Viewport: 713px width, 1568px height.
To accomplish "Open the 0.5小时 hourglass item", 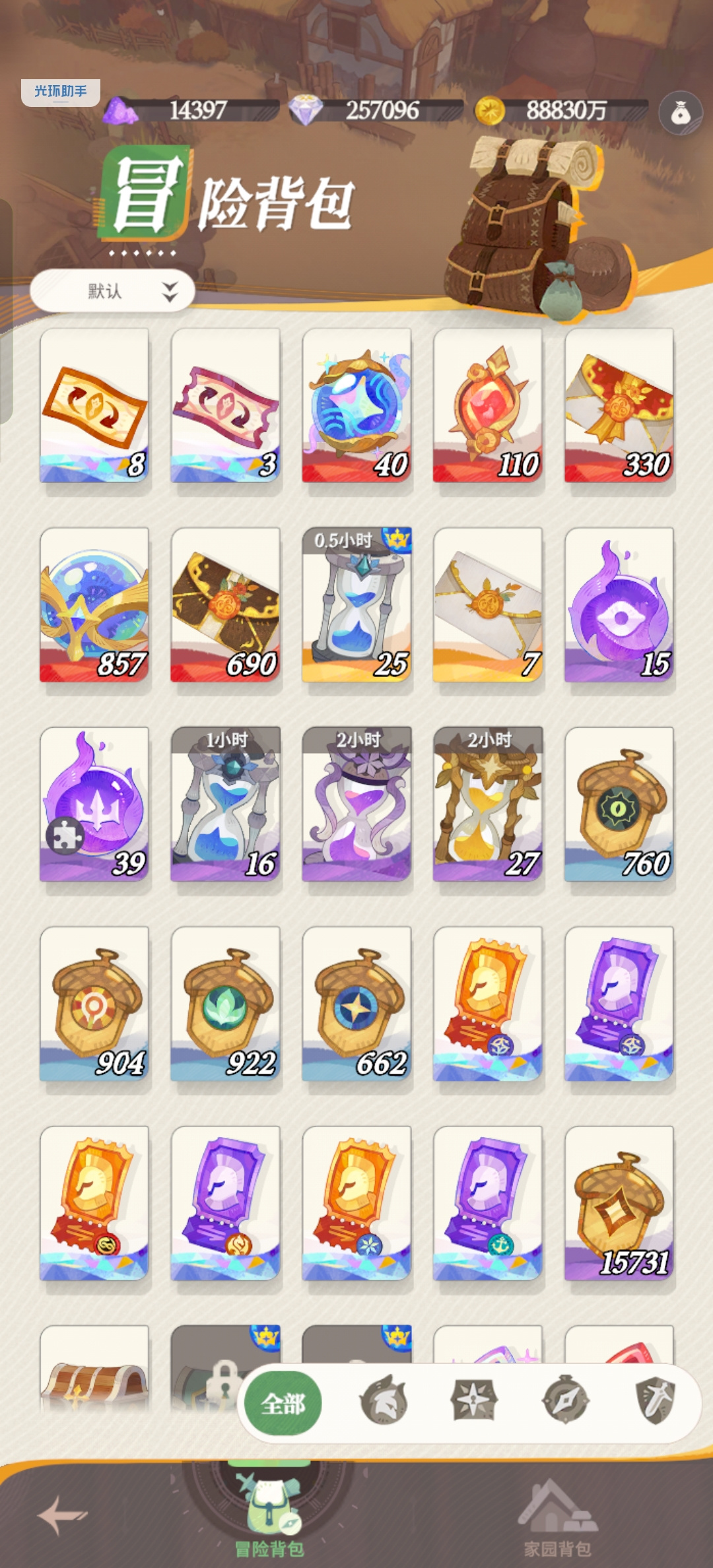I will (357, 604).
